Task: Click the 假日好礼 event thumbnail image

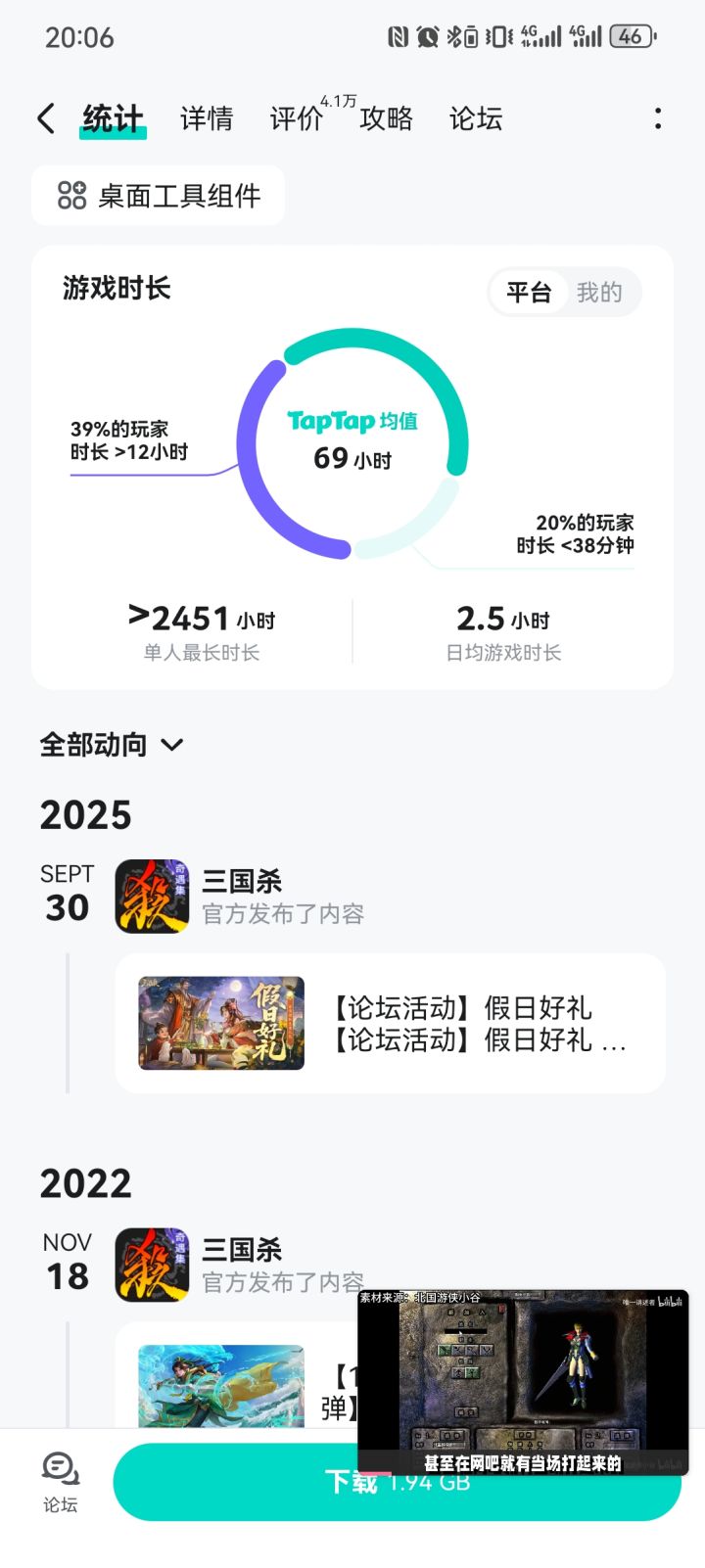Action: (x=219, y=1022)
